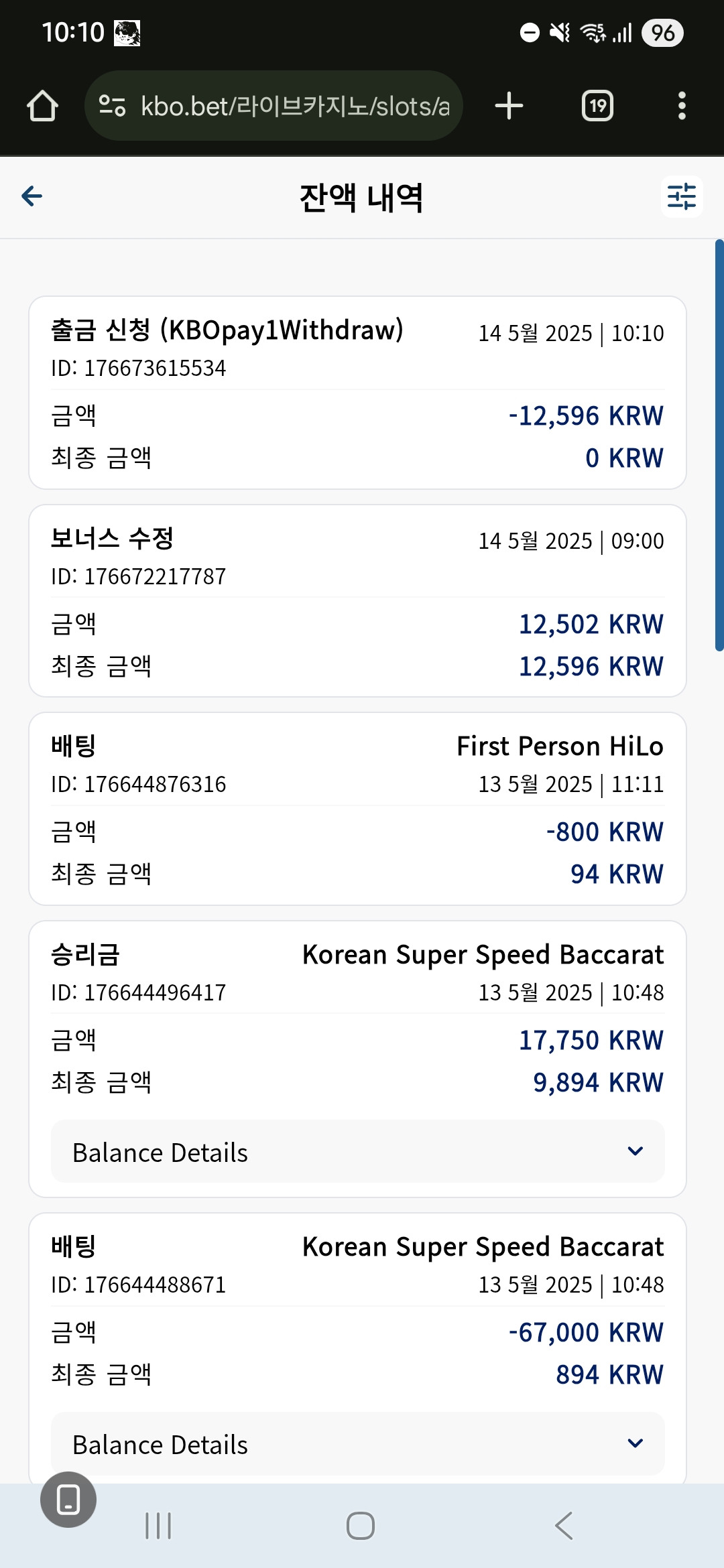Screen dimensions: 724x1568
Task: Open the recent apps view
Action: coord(158,1526)
